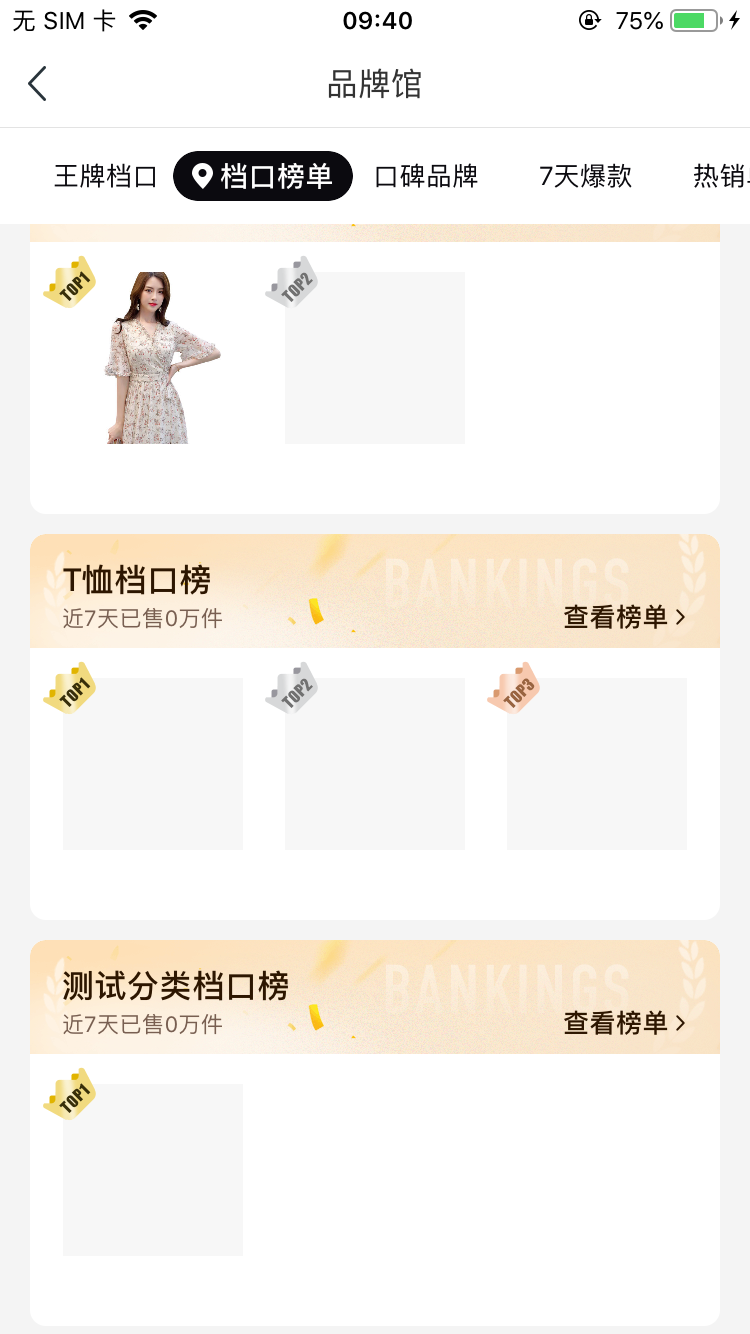
Task: Switch to the 口碑品牌 tab
Action: point(427,177)
